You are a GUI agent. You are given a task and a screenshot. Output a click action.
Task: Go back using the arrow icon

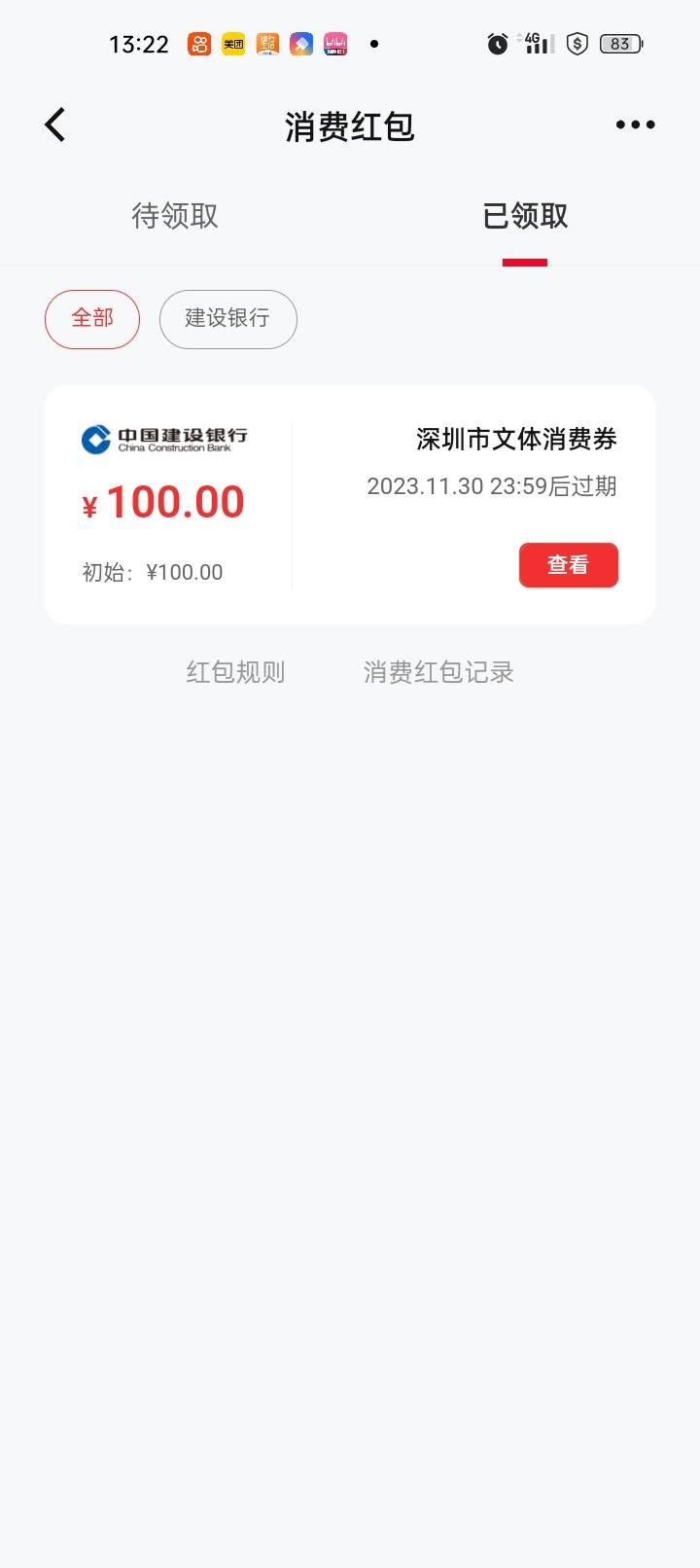click(x=55, y=125)
